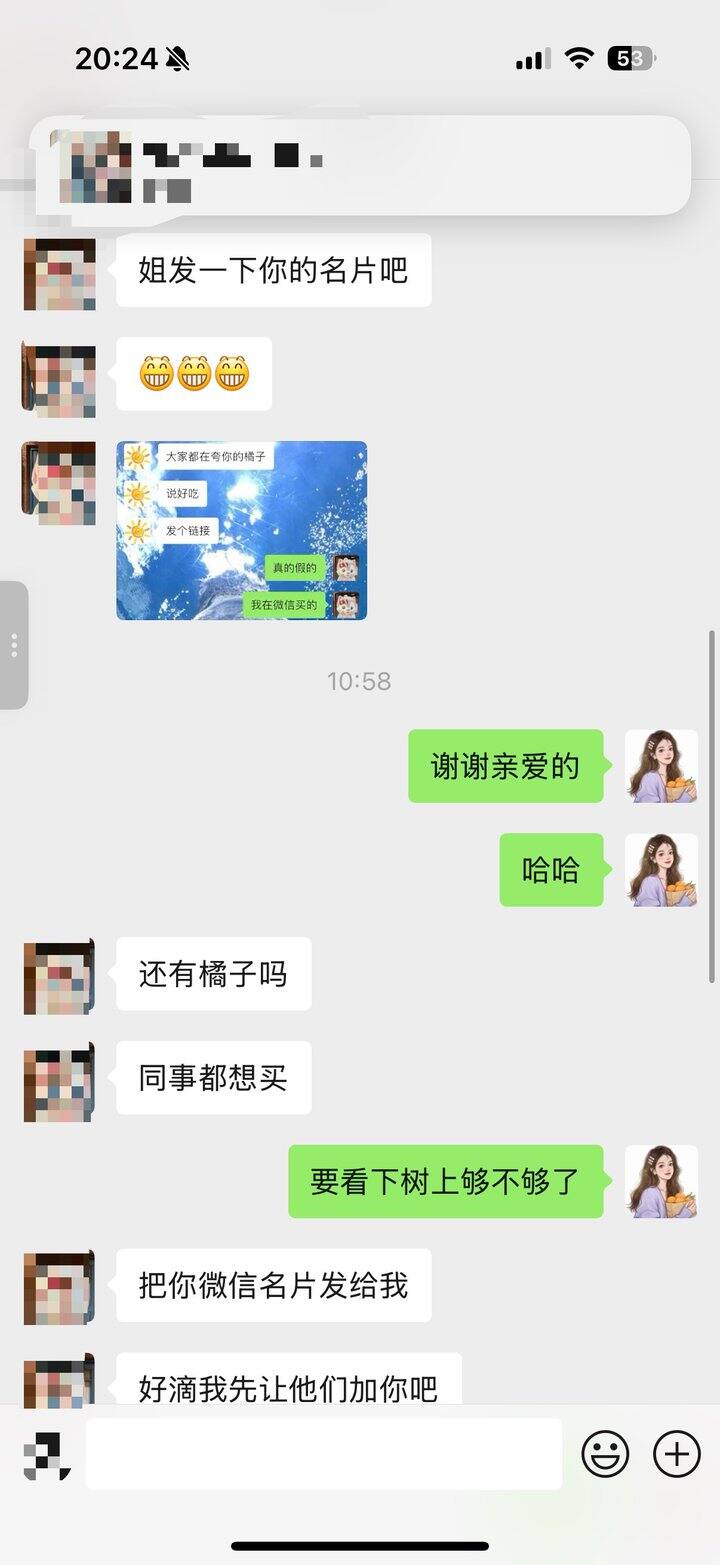
Task: Open the plus attachment menu
Action: 677,1453
